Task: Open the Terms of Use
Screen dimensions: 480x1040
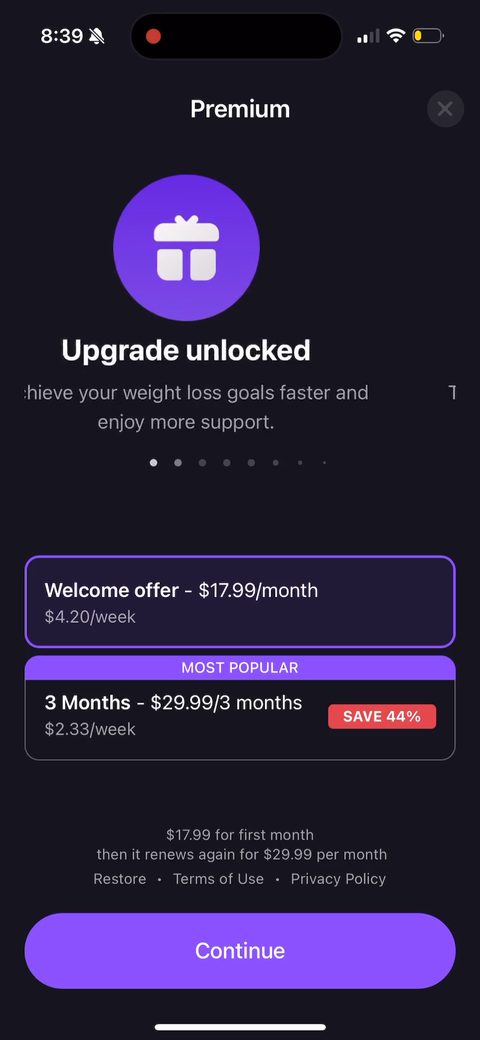Action: click(x=218, y=879)
